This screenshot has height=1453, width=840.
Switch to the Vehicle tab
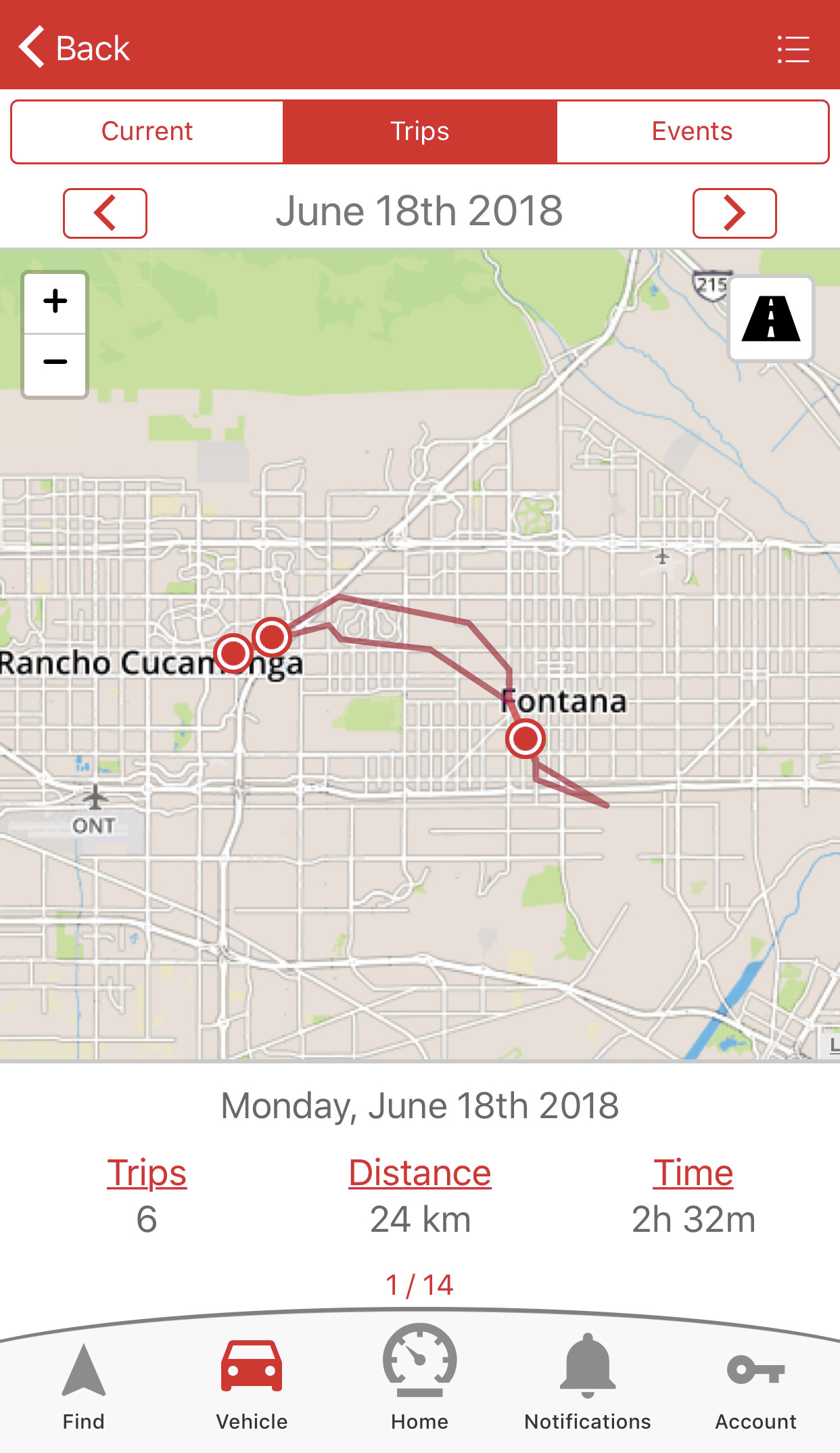point(252,1385)
